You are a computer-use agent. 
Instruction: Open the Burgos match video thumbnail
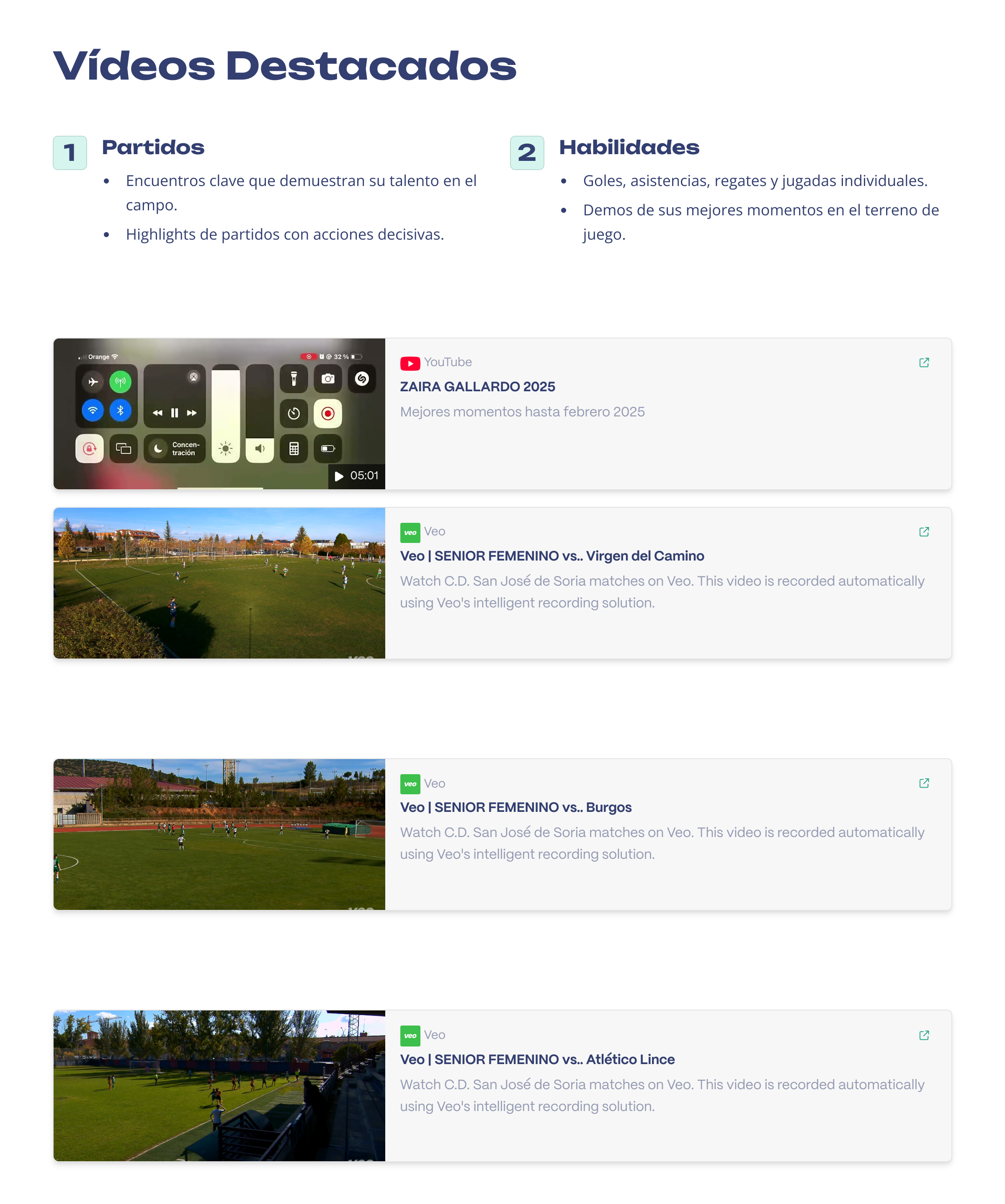pos(219,834)
